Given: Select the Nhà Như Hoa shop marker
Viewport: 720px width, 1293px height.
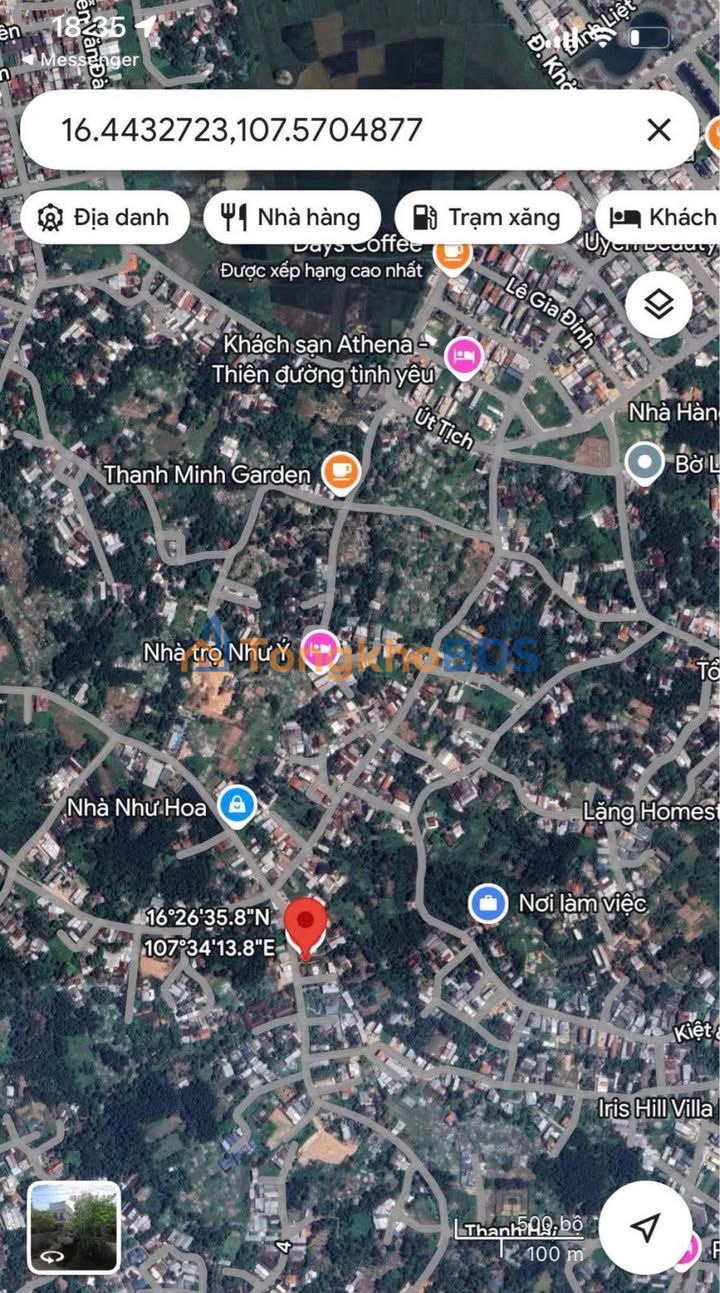Looking at the screenshot, I should point(237,805).
